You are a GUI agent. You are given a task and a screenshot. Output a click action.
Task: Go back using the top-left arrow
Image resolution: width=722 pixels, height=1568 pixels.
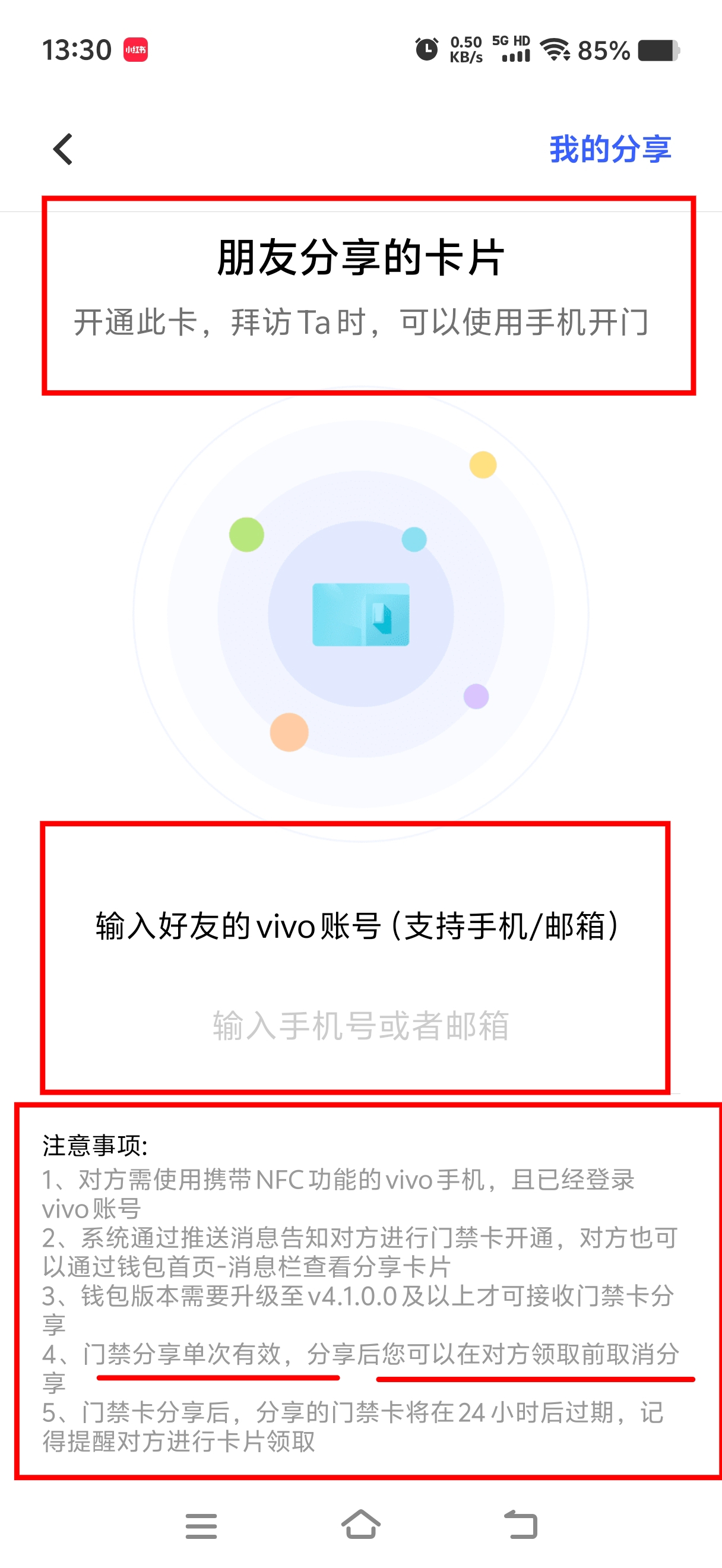64,149
